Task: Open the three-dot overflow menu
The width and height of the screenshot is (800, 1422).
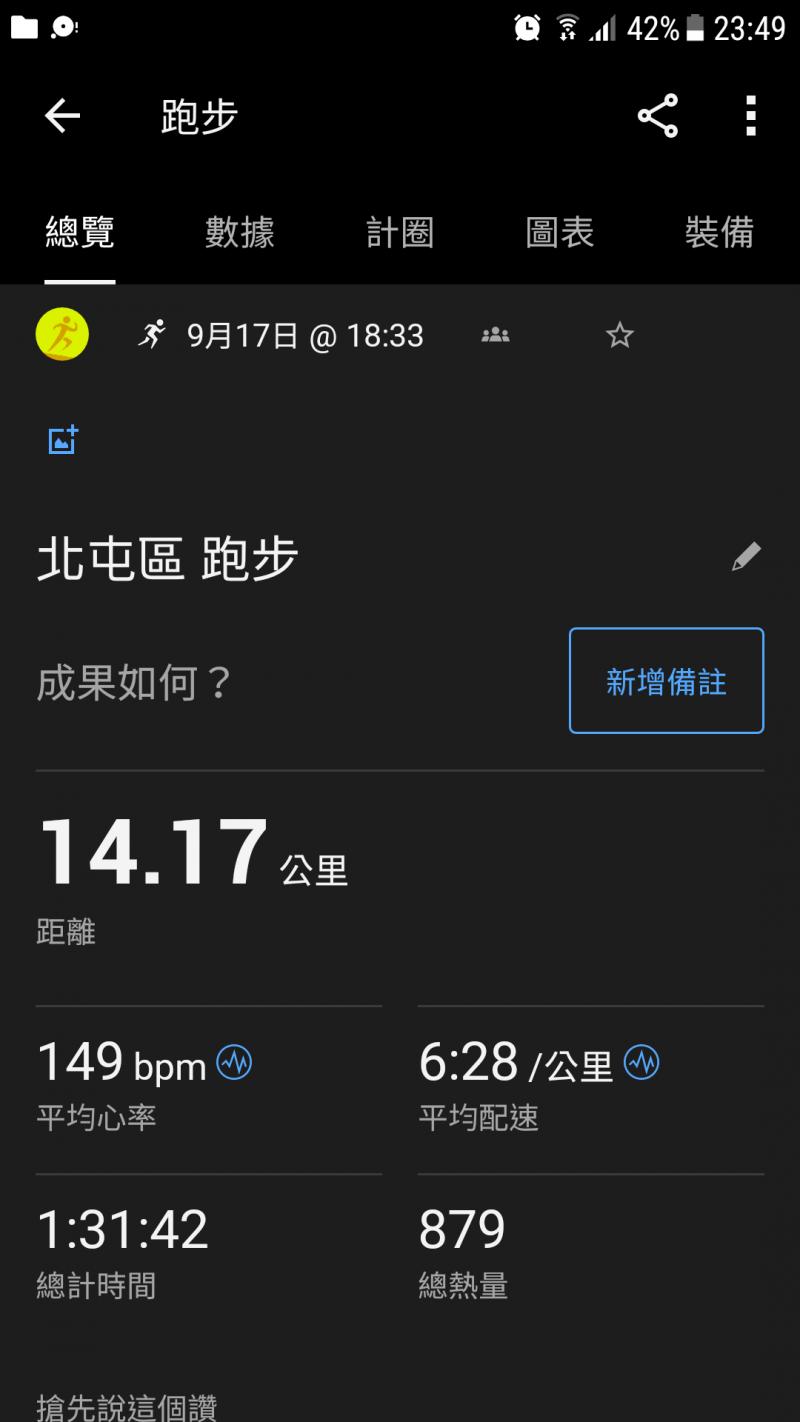Action: click(750, 117)
